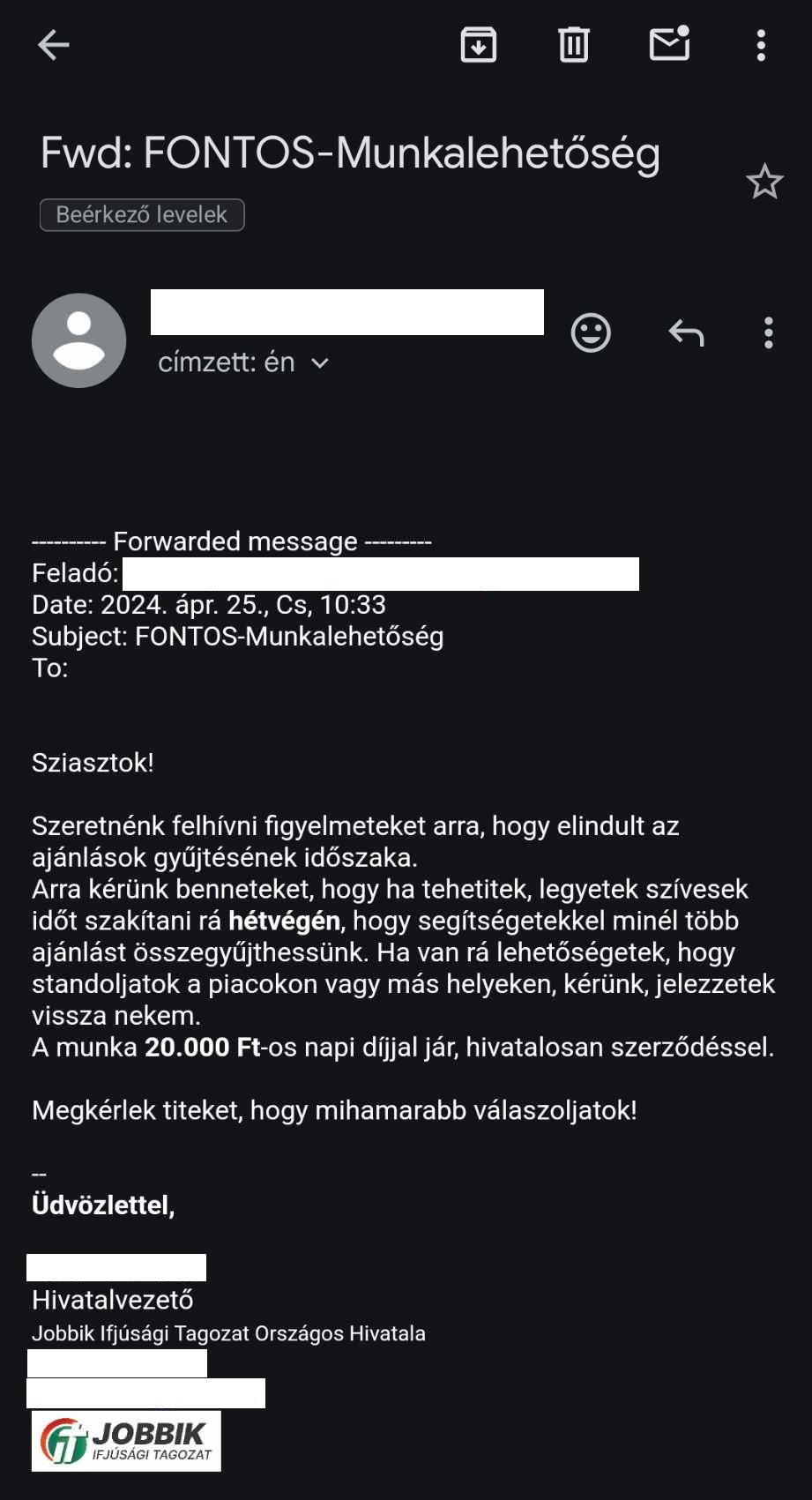This screenshot has height=1500, width=812.
Task: Open message options menu beside reply
Action: (768, 333)
